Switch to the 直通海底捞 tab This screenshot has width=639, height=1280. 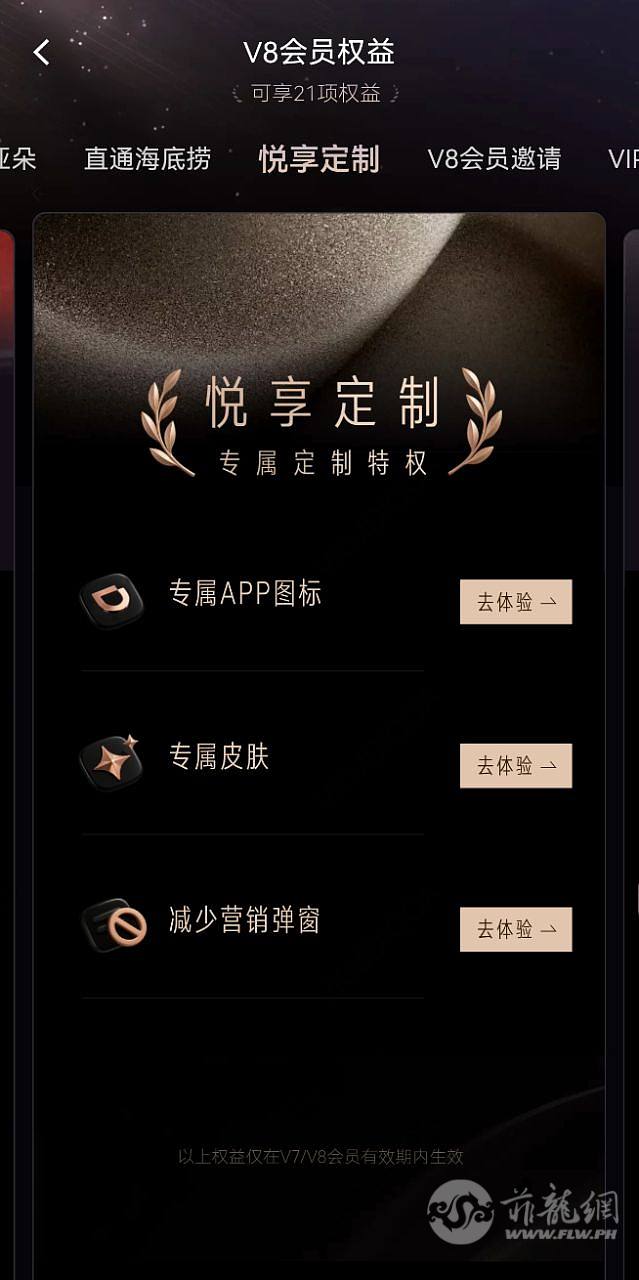click(147, 159)
